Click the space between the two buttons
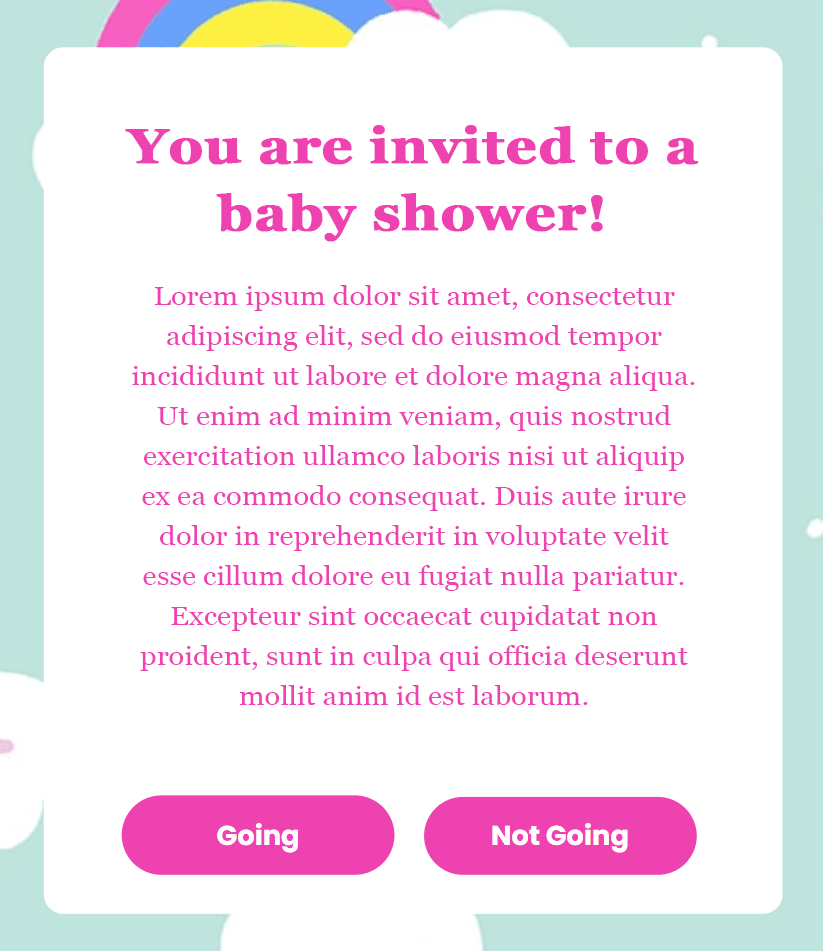823x951 pixels. 411,835
